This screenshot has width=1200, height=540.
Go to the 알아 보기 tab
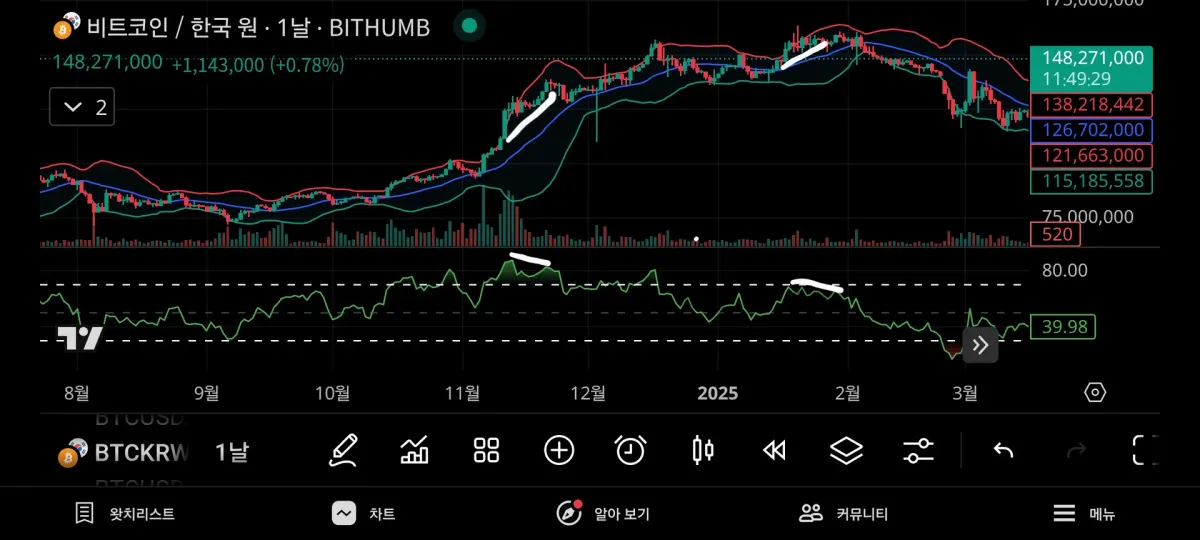pos(603,514)
